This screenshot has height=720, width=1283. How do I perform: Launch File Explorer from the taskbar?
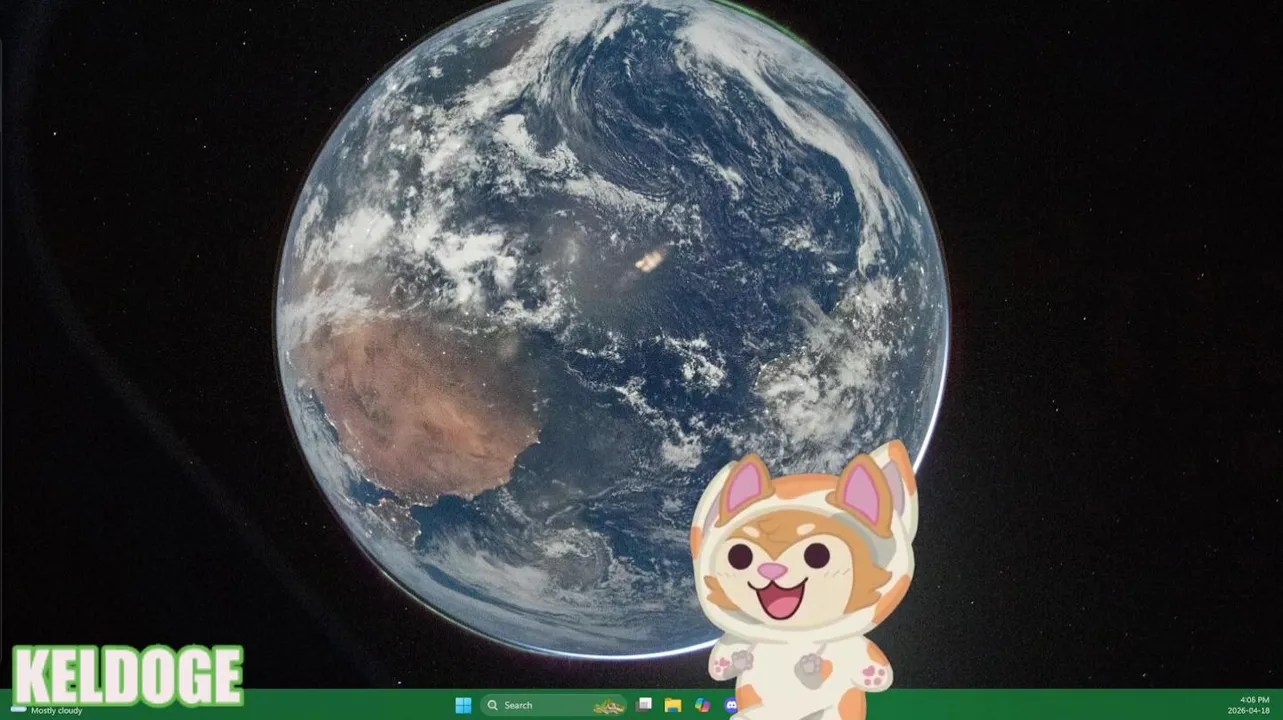(x=673, y=705)
